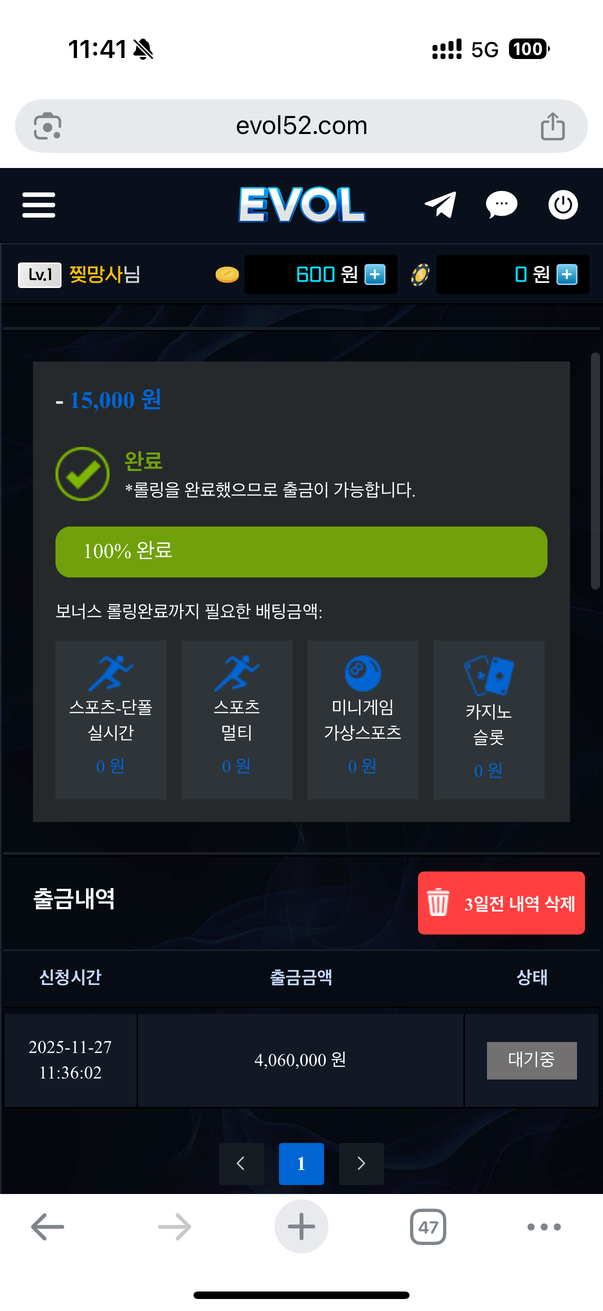Select page 1 in pagination

coord(301,1163)
